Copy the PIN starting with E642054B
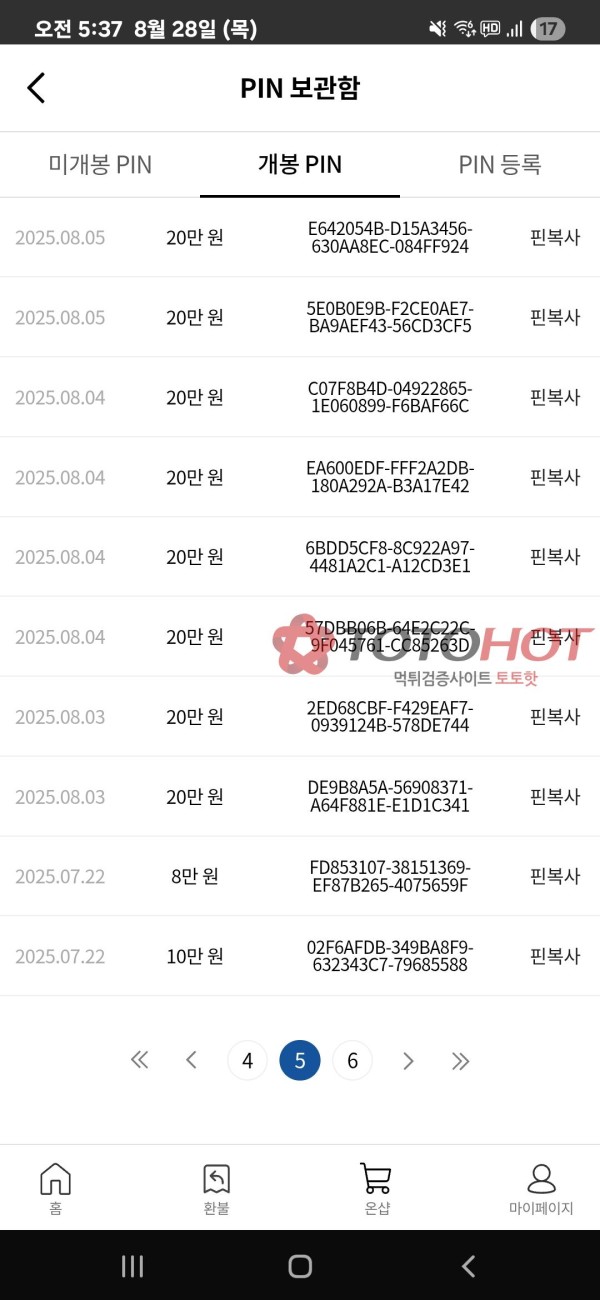This screenshot has width=600, height=1300. point(555,238)
